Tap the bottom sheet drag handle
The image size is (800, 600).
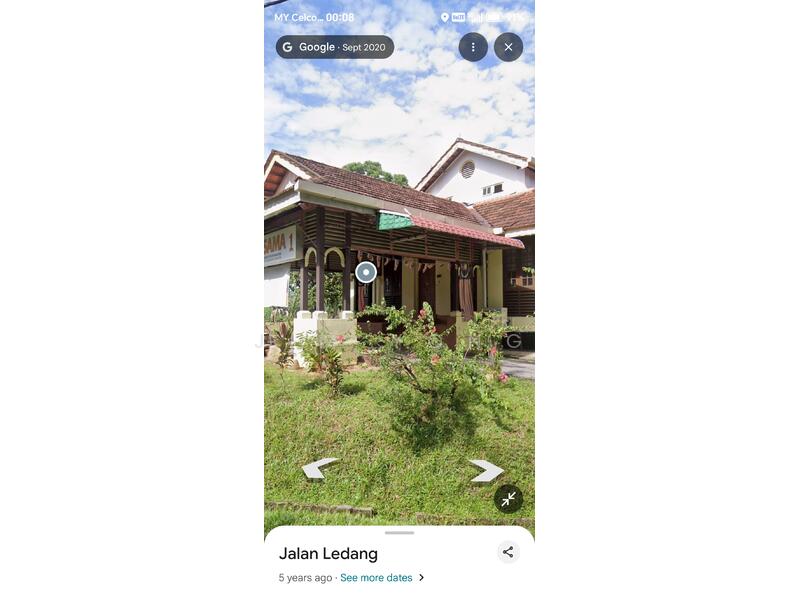pyautogui.click(x=399, y=533)
